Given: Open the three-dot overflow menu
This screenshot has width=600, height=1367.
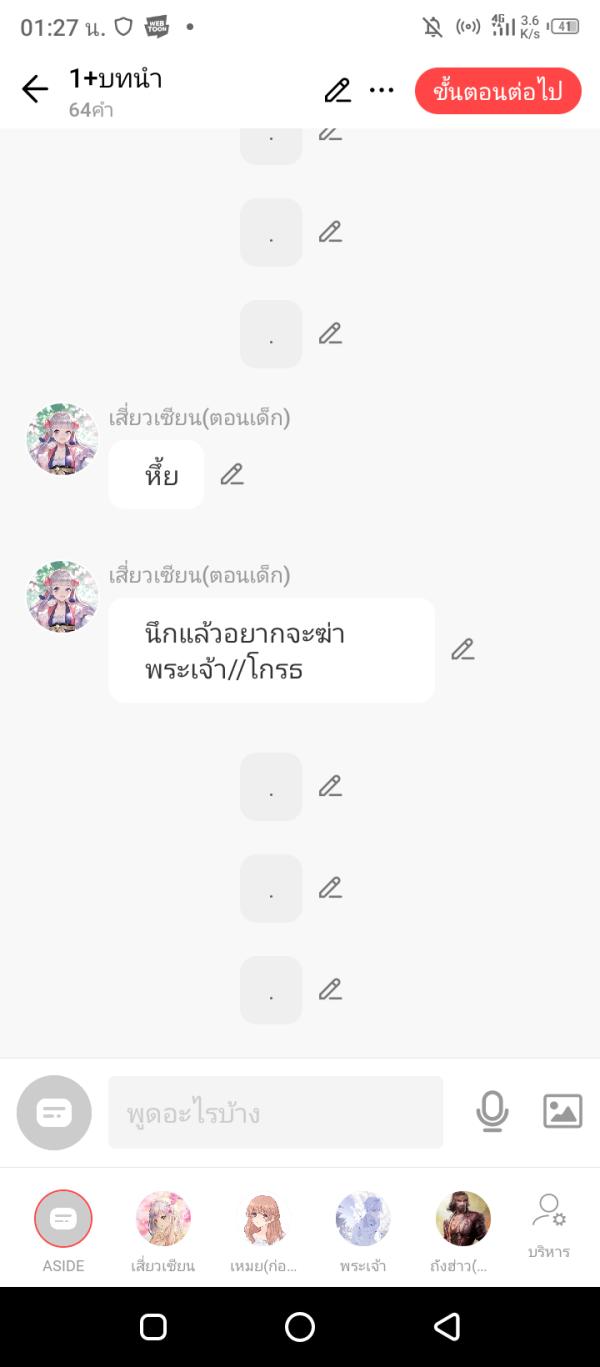Looking at the screenshot, I should pos(382,90).
